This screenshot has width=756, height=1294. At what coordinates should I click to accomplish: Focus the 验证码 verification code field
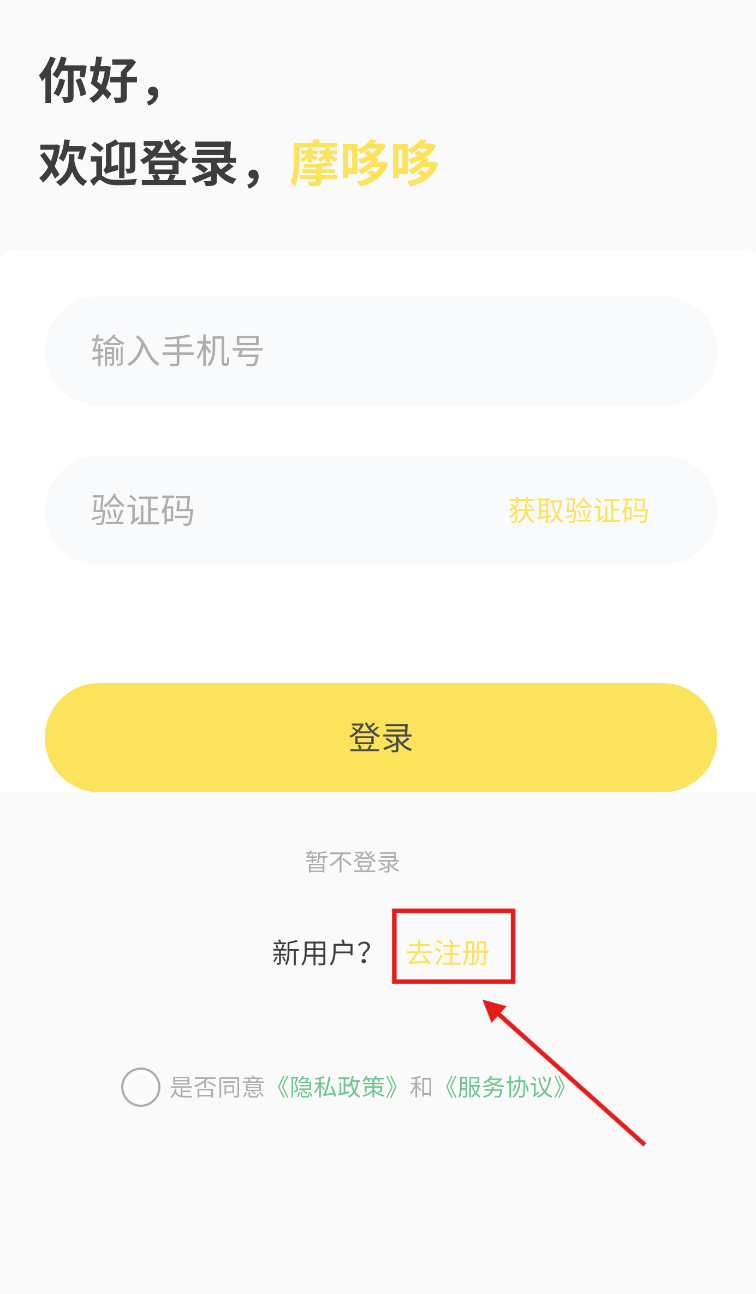coord(280,511)
